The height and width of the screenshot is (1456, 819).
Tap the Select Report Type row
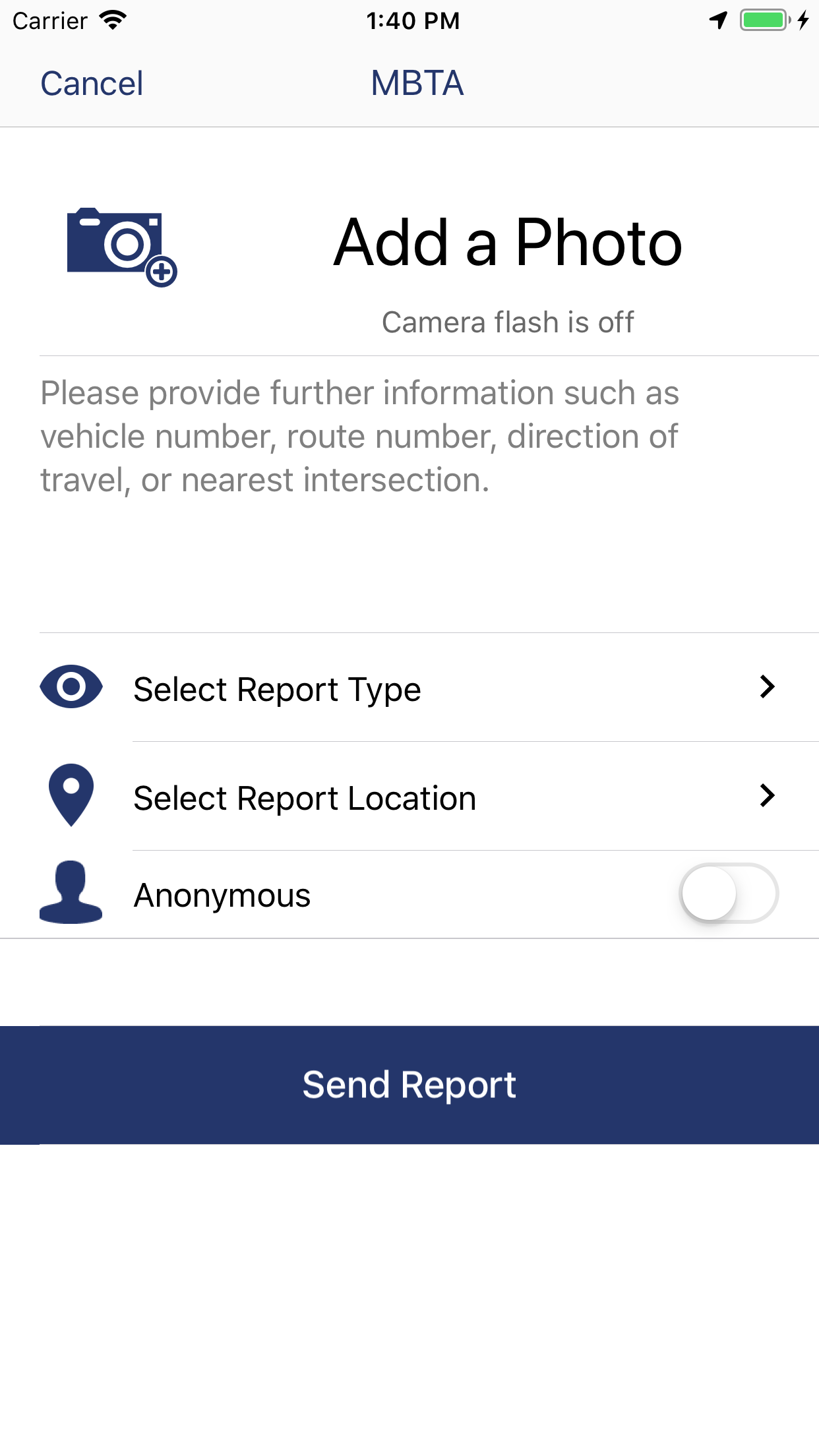277,688
